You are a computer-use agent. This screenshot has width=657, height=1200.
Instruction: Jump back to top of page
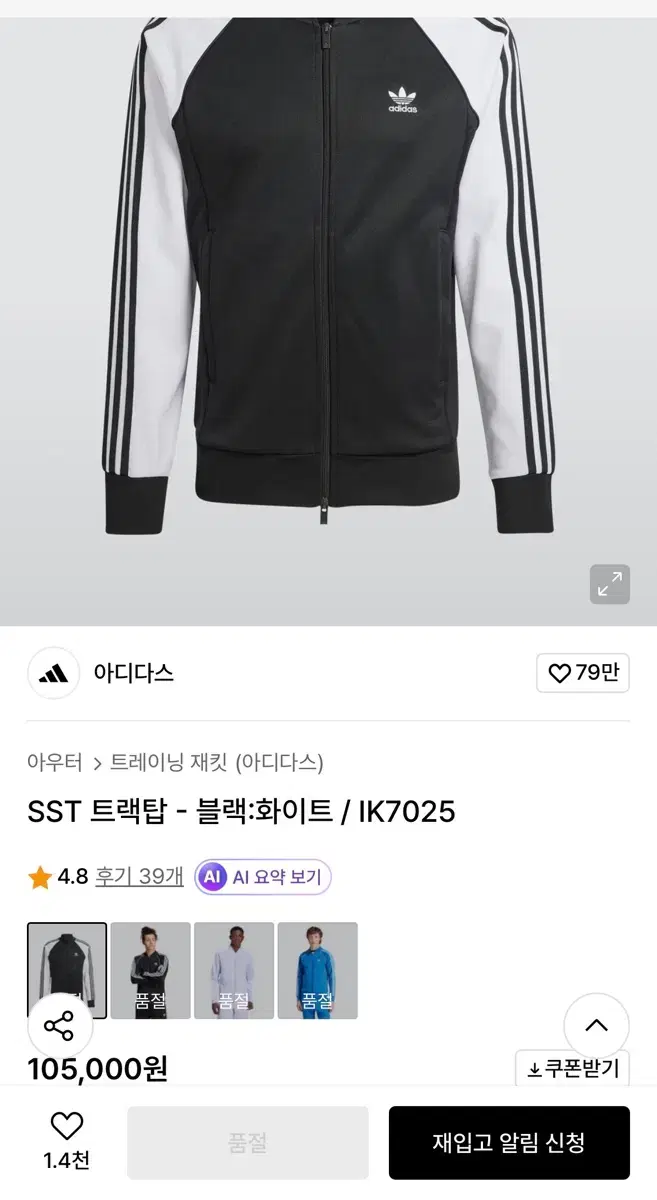point(596,1025)
